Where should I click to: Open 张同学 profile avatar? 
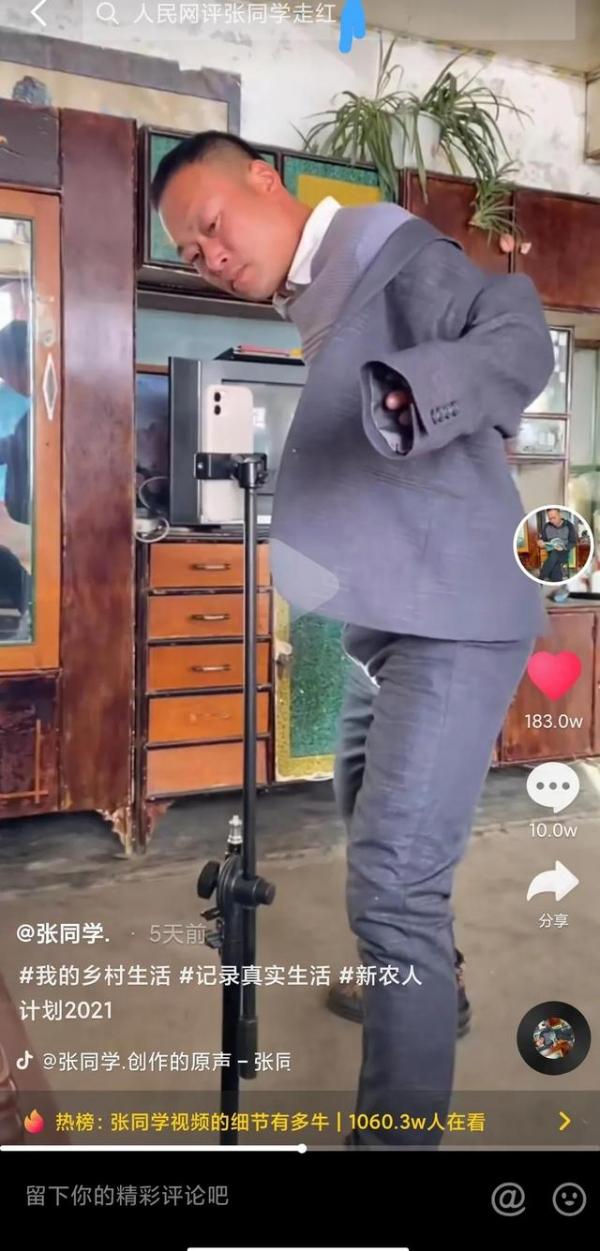(x=553, y=545)
